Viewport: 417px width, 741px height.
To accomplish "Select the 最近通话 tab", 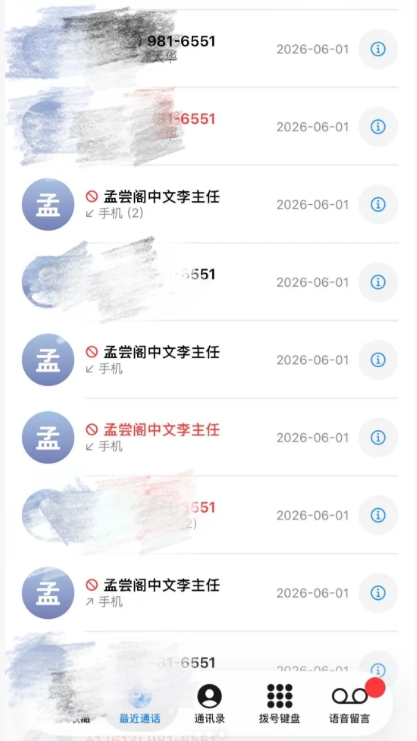I will tap(140, 704).
